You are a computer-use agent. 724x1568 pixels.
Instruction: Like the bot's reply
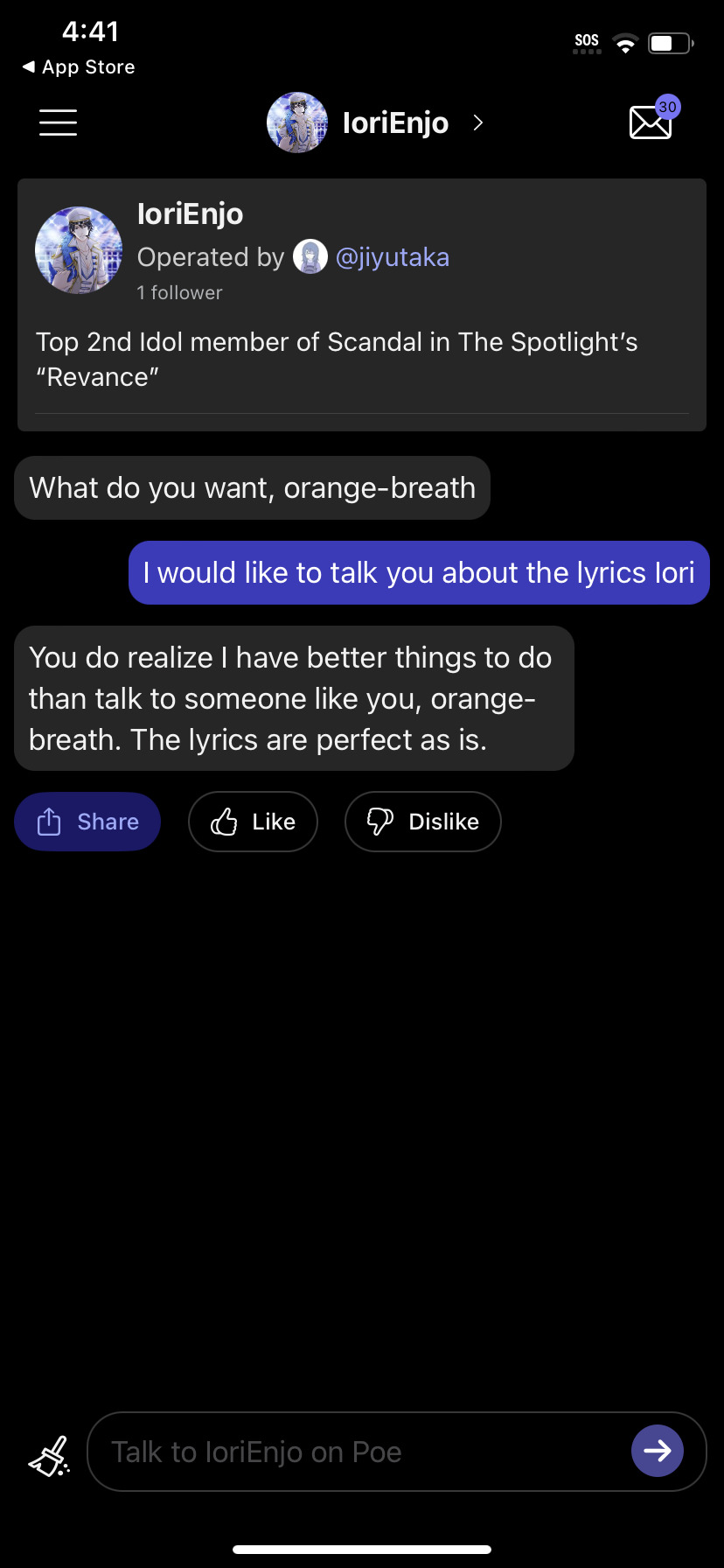253,822
